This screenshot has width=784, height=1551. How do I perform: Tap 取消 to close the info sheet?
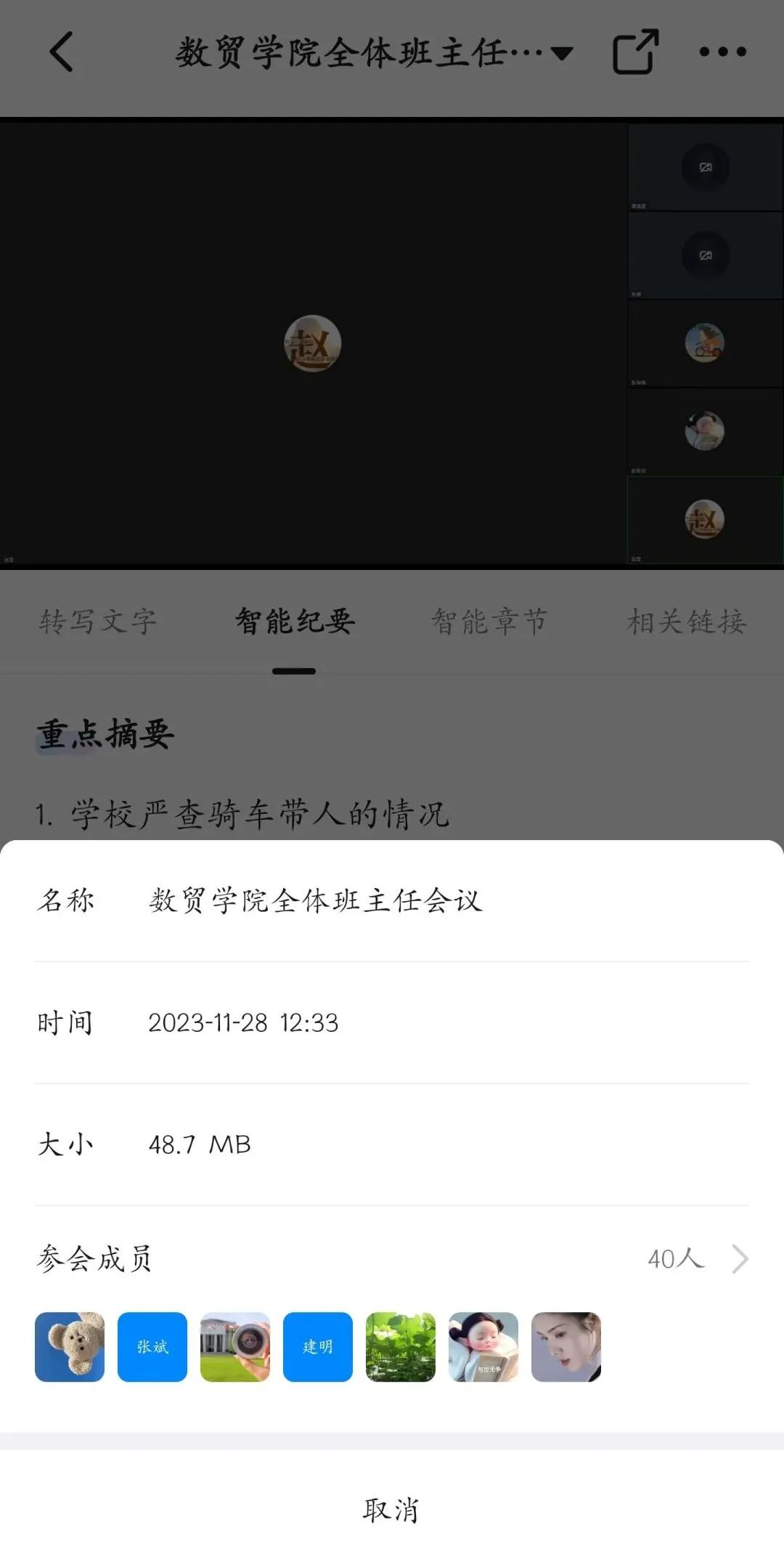(x=391, y=1510)
